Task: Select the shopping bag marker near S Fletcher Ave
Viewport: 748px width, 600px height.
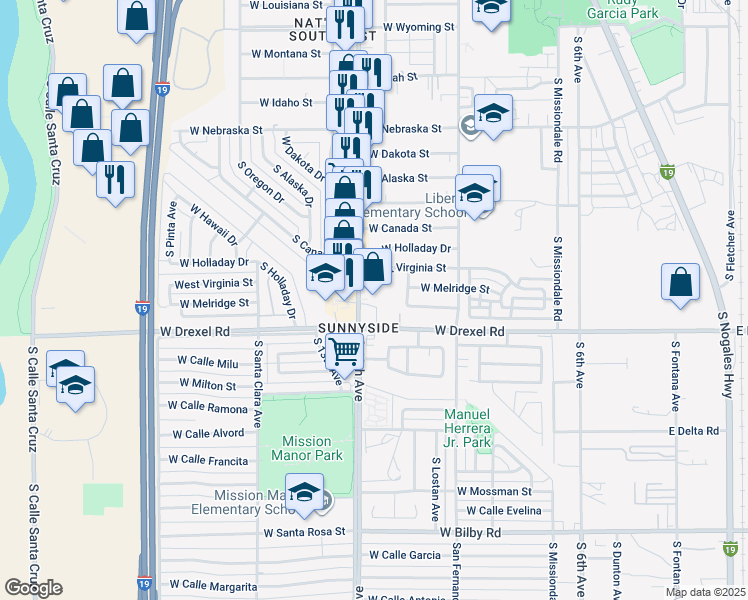Action: pos(680,282)
